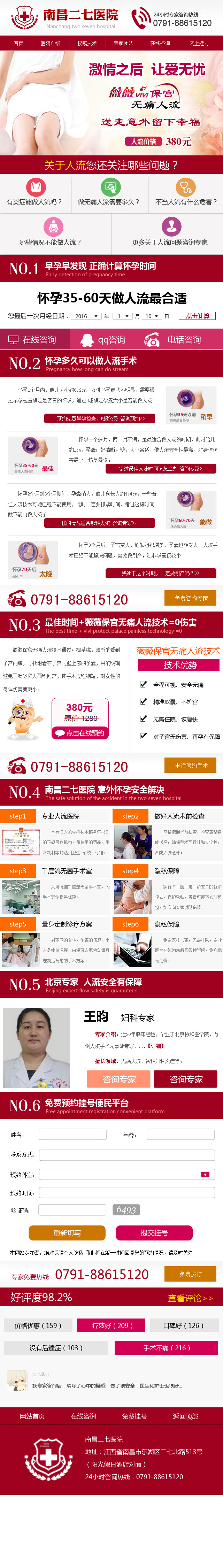223x1568 pixels.
Task: Tap the 电话预约手术 button
Action: coord(190,765)
